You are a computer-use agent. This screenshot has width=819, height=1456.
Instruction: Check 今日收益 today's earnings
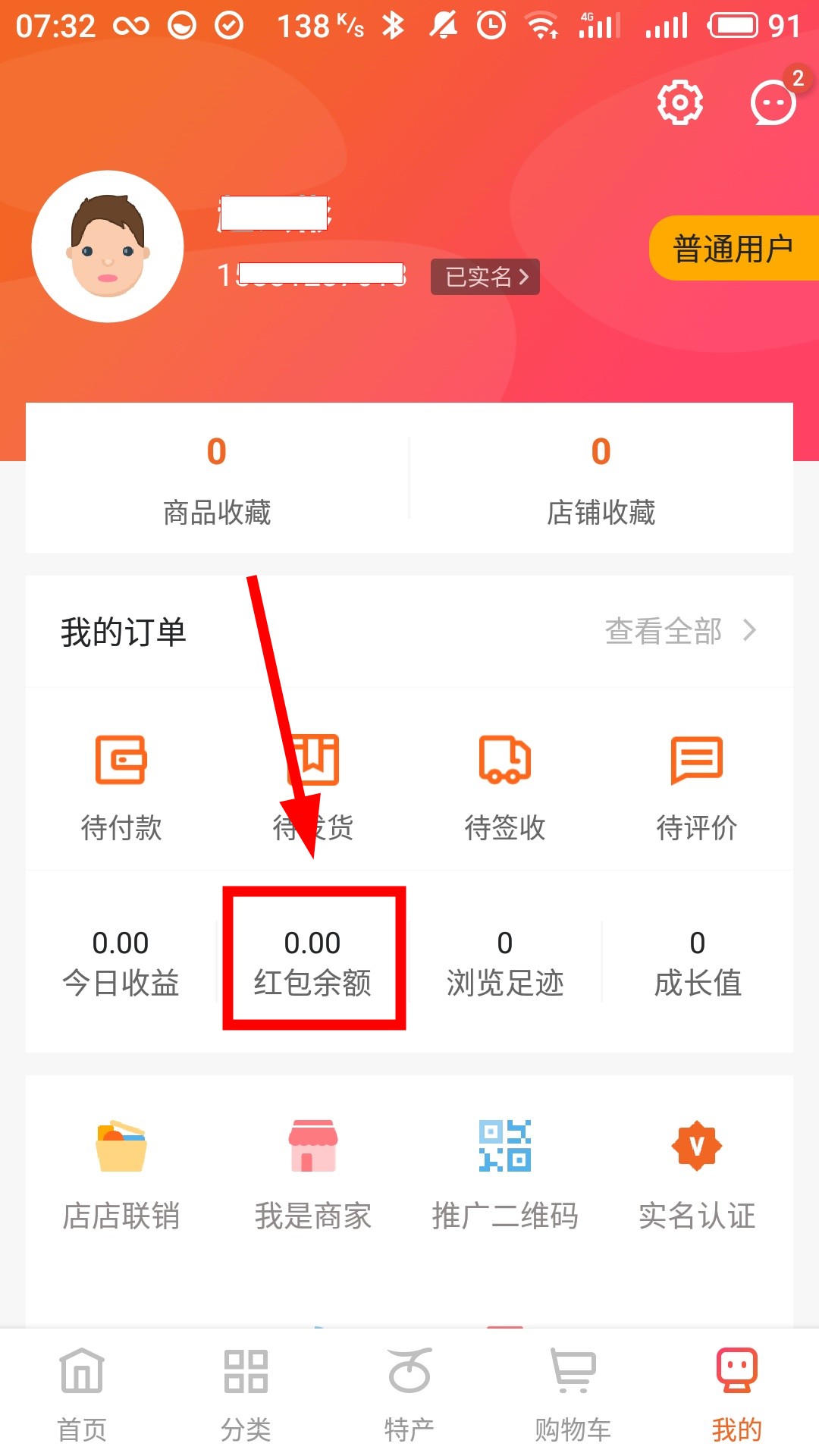pyautogui.click(x=121, y=962)
